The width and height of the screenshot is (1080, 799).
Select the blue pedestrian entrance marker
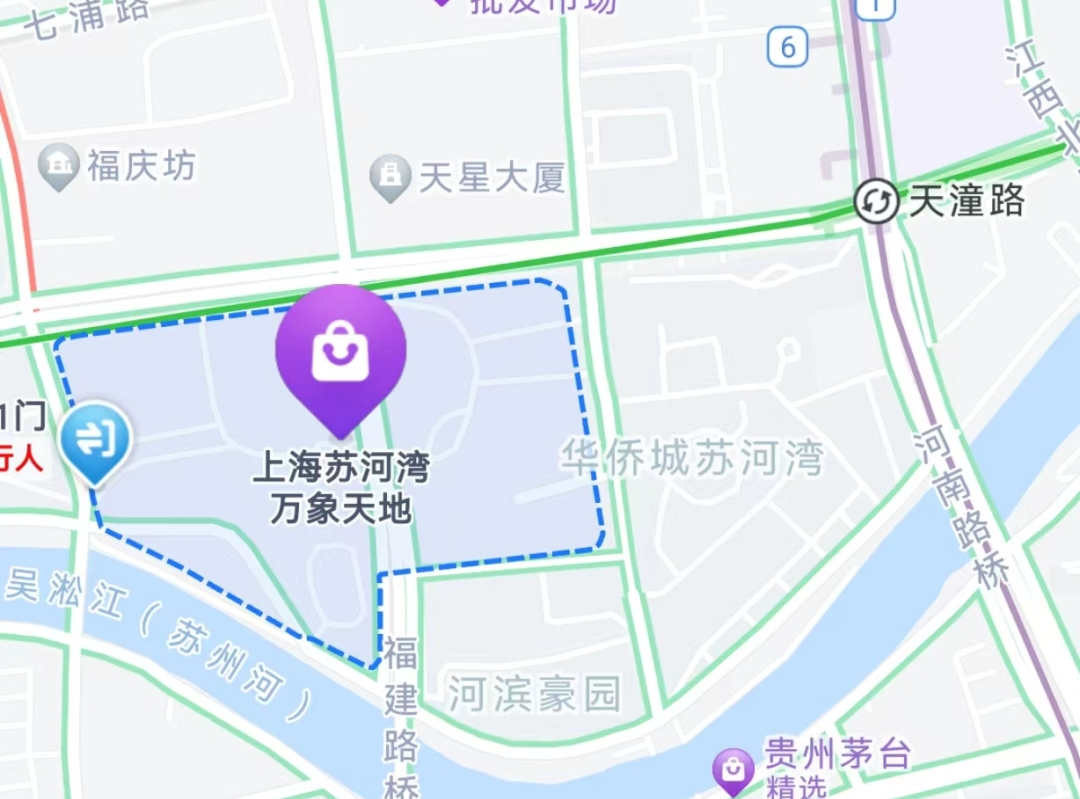[95, 440]
